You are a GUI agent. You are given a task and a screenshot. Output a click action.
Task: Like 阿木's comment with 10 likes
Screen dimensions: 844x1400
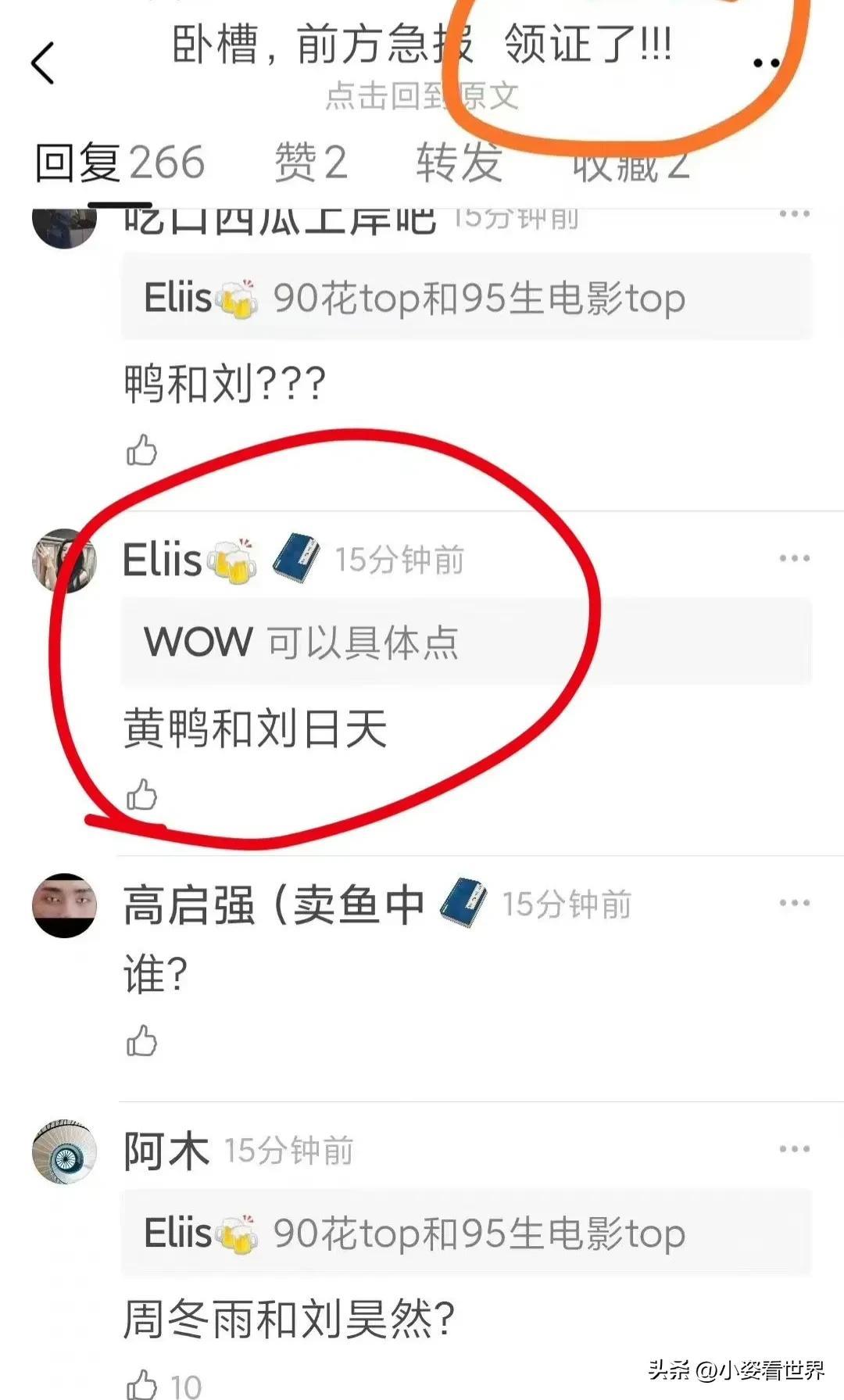(141, 1384)
